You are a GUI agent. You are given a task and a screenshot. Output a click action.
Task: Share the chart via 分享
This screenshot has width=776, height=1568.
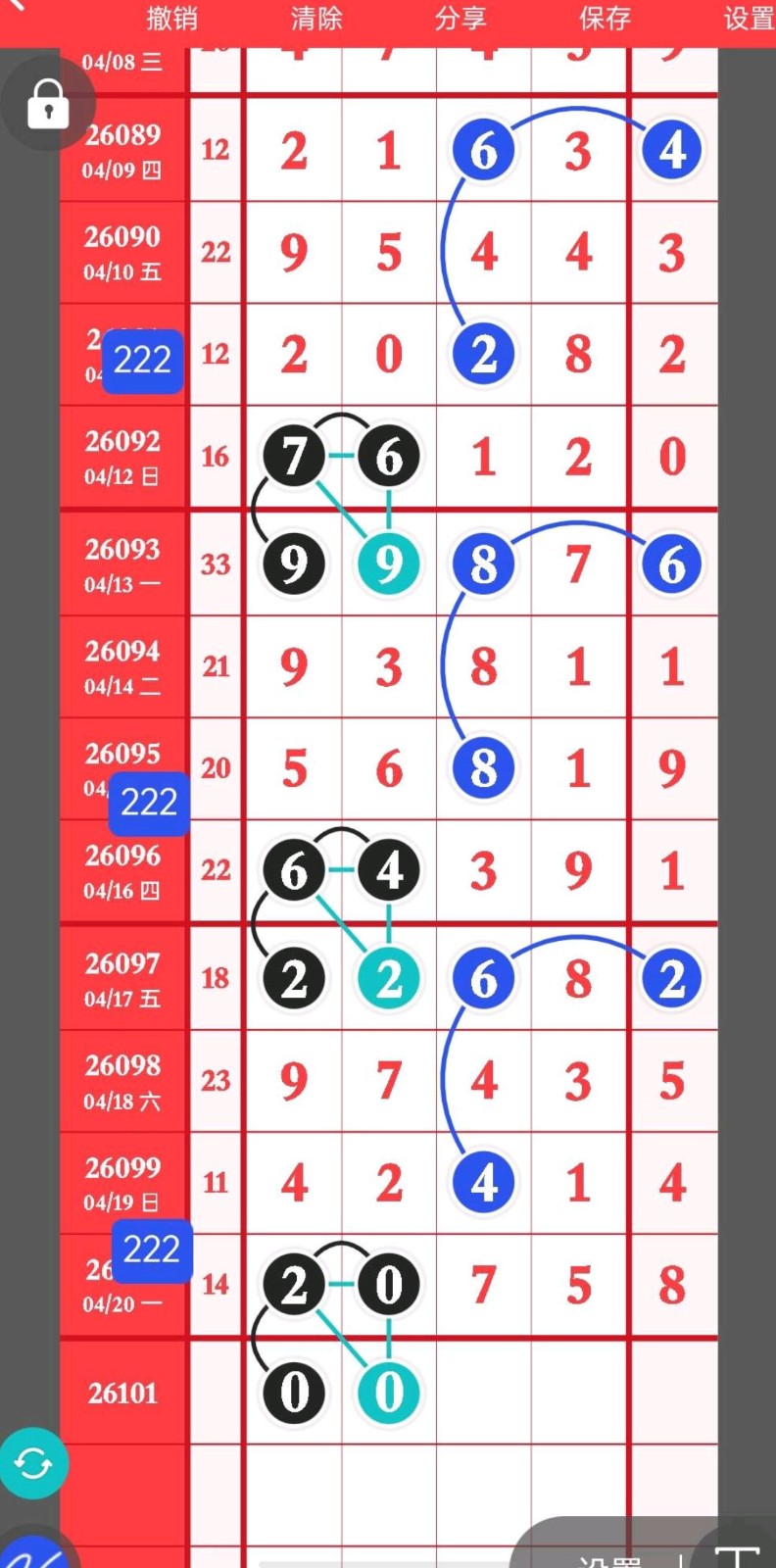[x=461, y=18]
